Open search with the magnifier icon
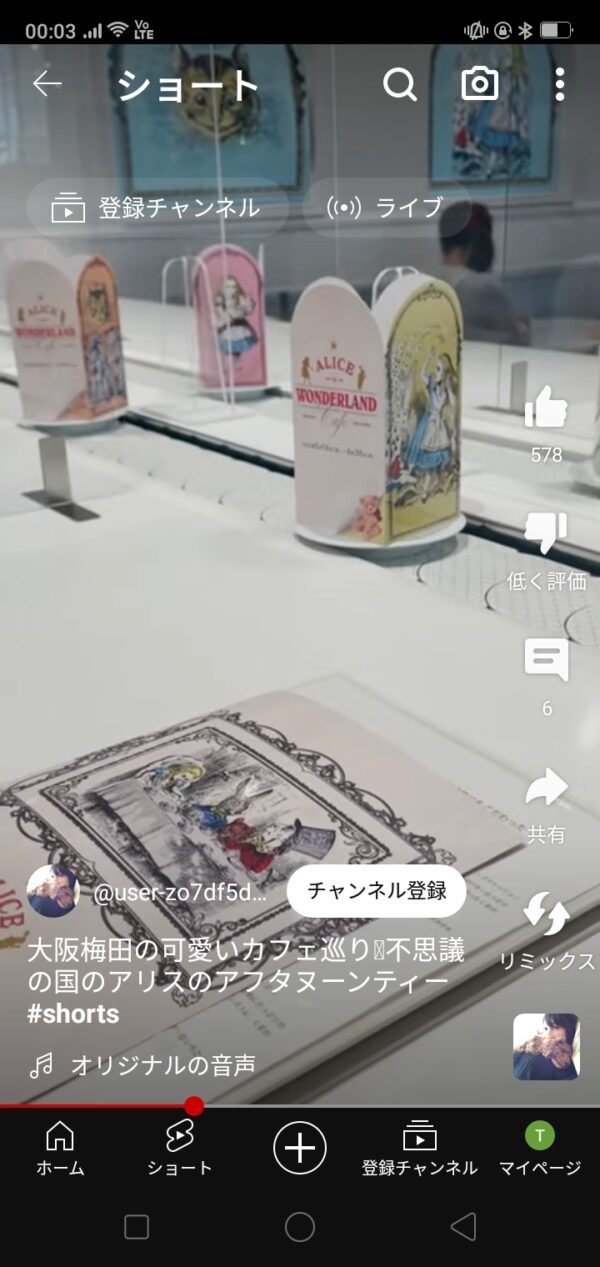 [x=400, y=85]
